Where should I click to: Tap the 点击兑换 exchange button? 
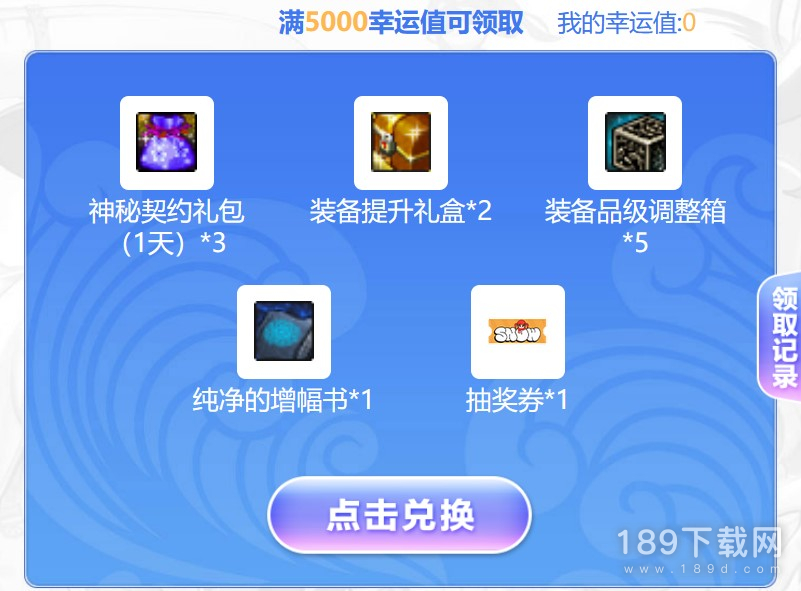click(399, 516)
